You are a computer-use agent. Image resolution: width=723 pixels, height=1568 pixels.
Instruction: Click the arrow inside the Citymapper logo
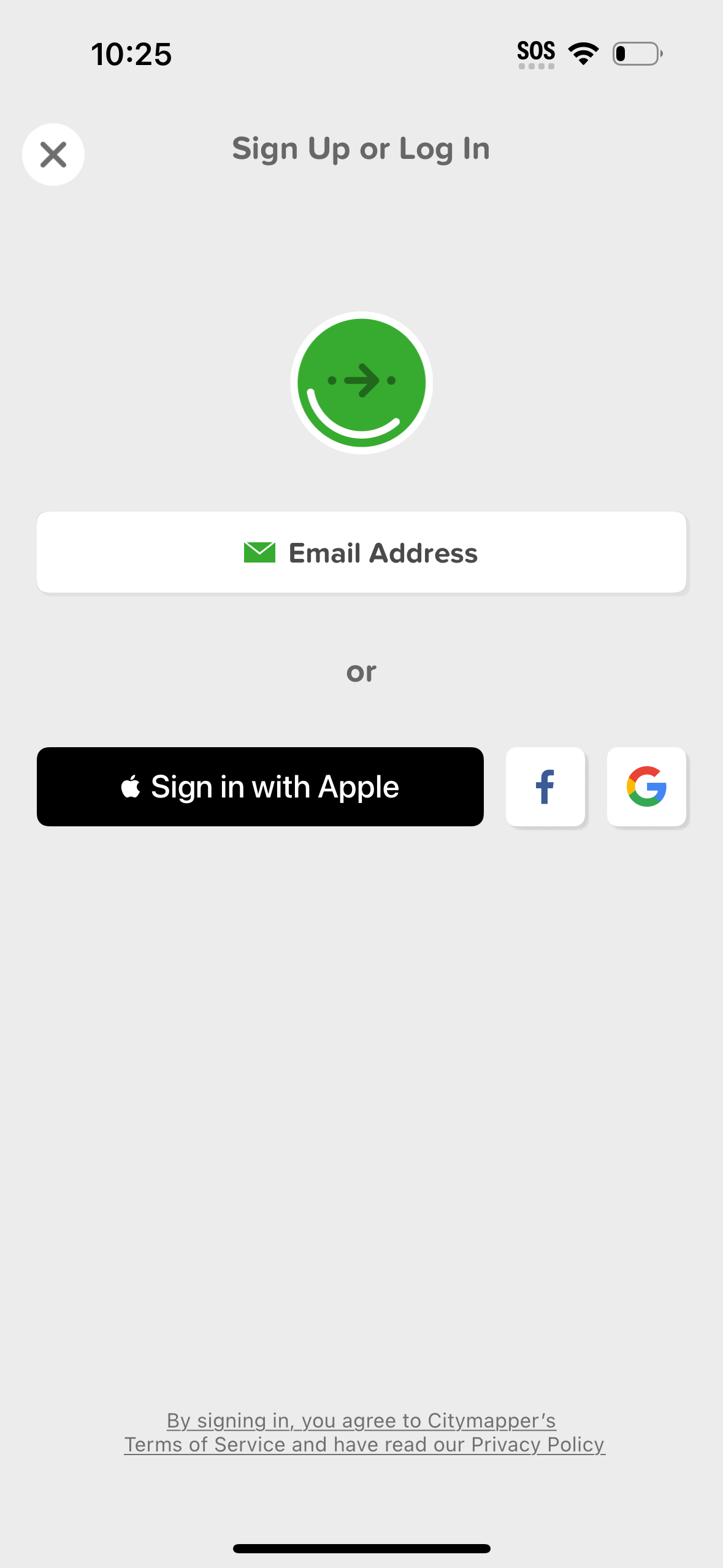tap(362, 380)
